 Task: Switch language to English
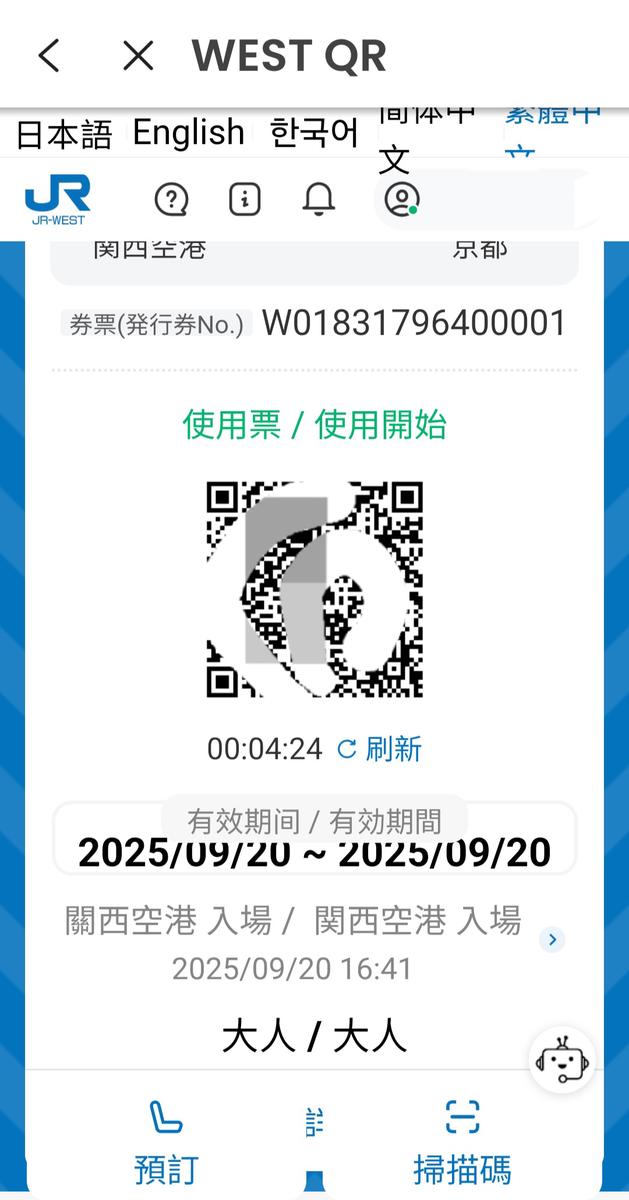pos(189,132)
